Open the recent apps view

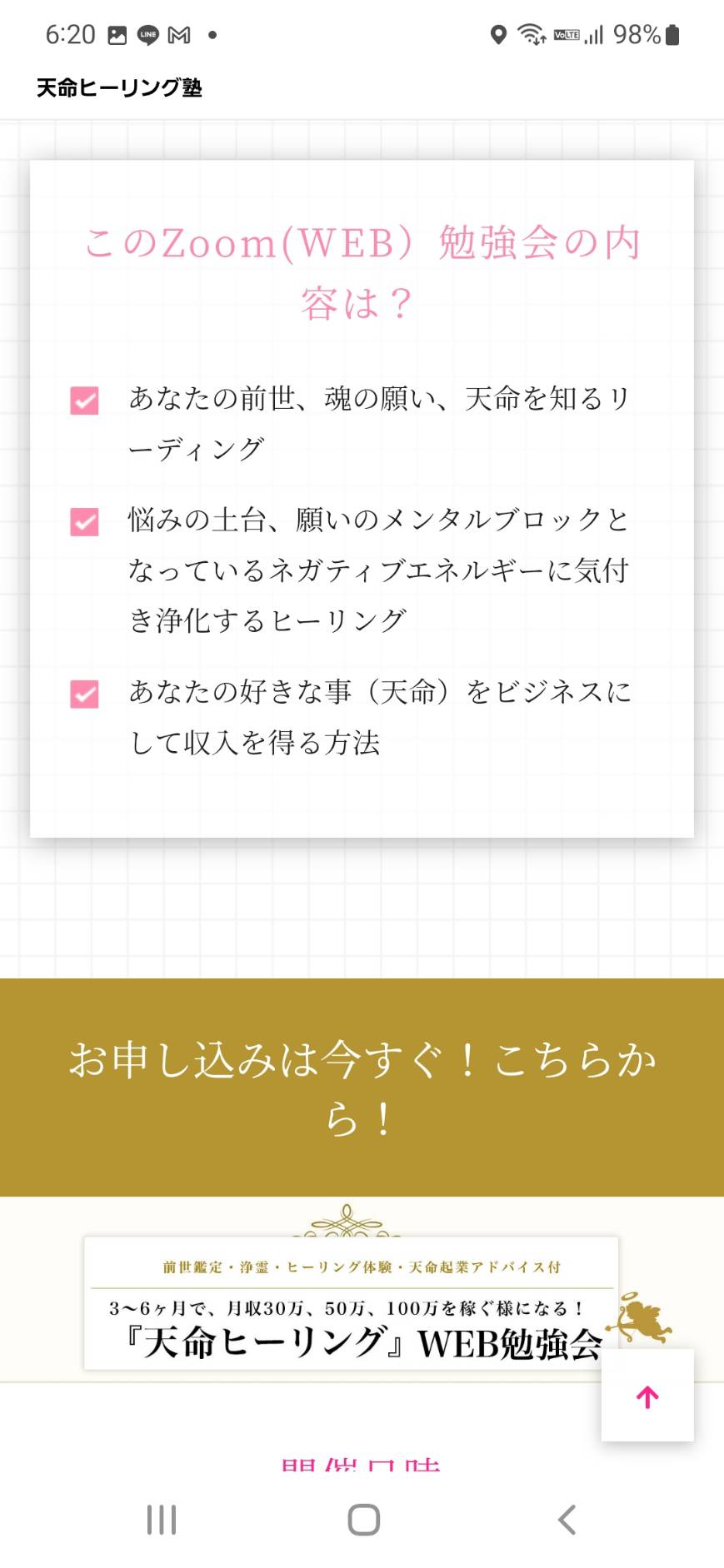(x=162, y=1520)
